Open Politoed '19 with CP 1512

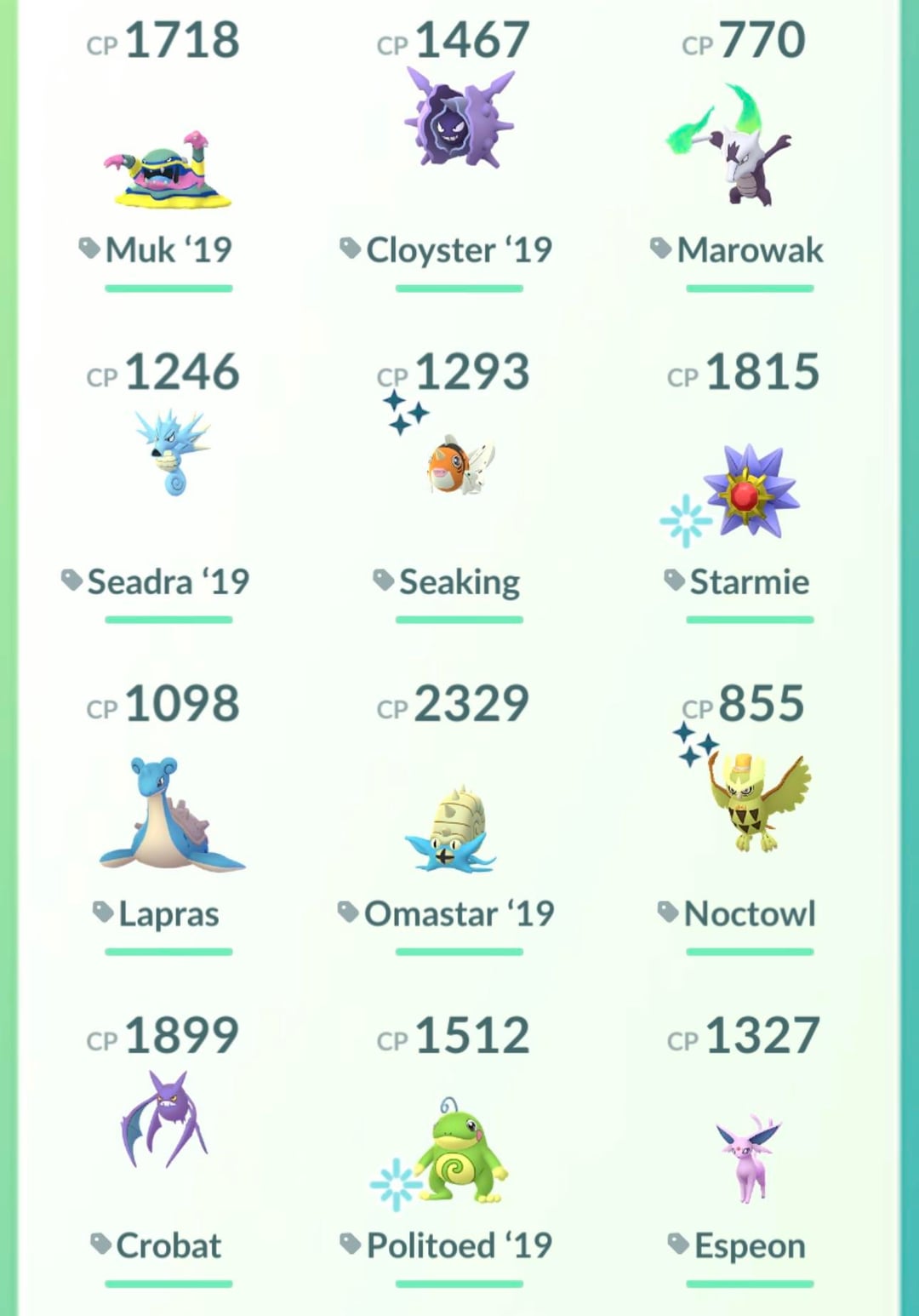459,1149
